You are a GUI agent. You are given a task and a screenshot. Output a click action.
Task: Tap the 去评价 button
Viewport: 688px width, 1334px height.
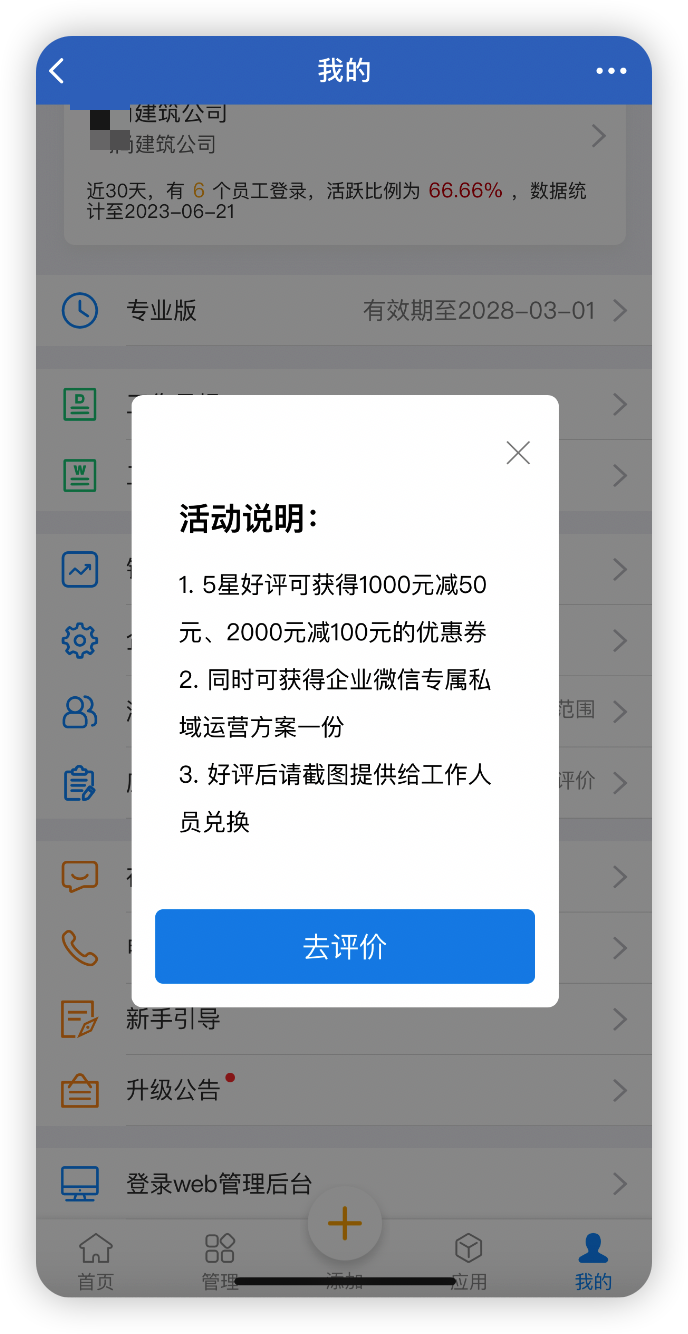(344, 946)
